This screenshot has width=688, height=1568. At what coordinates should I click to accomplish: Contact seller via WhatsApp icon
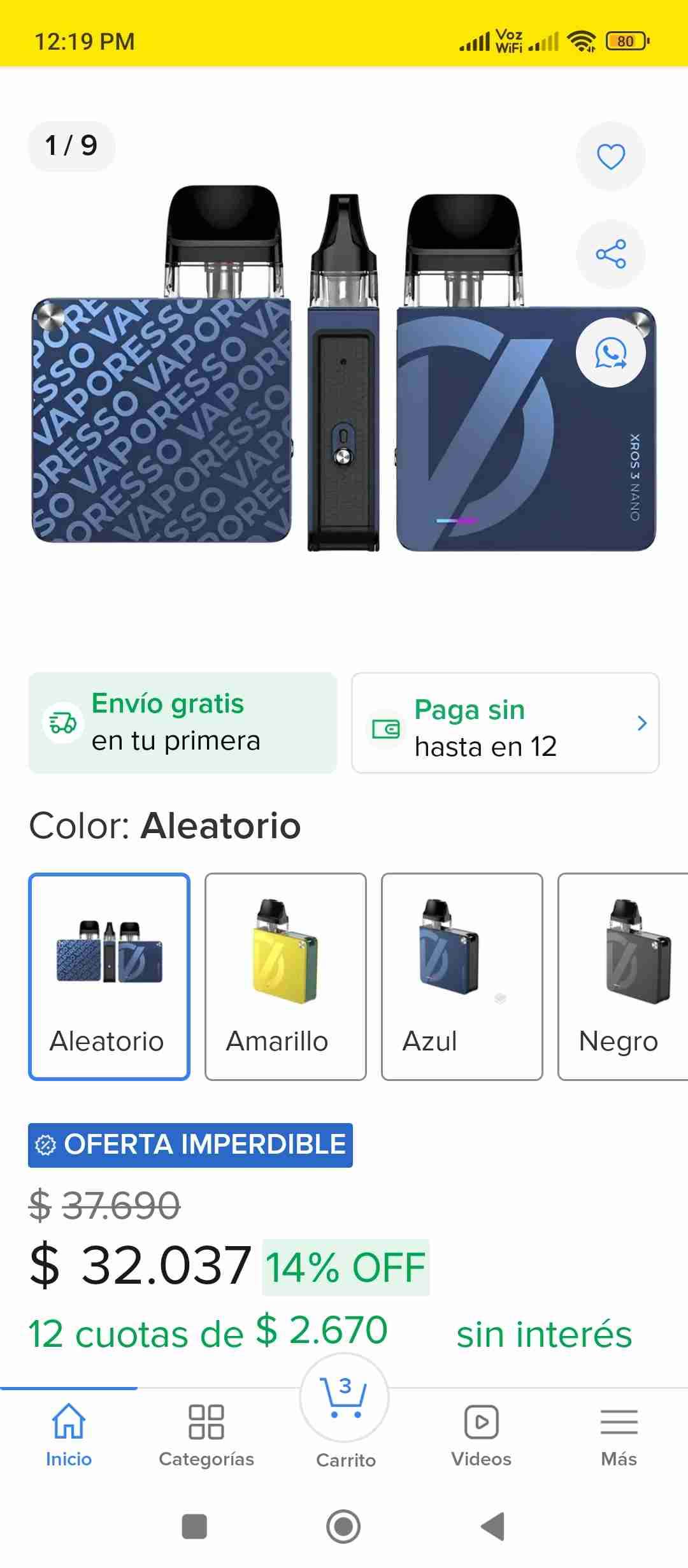(610, 352)
